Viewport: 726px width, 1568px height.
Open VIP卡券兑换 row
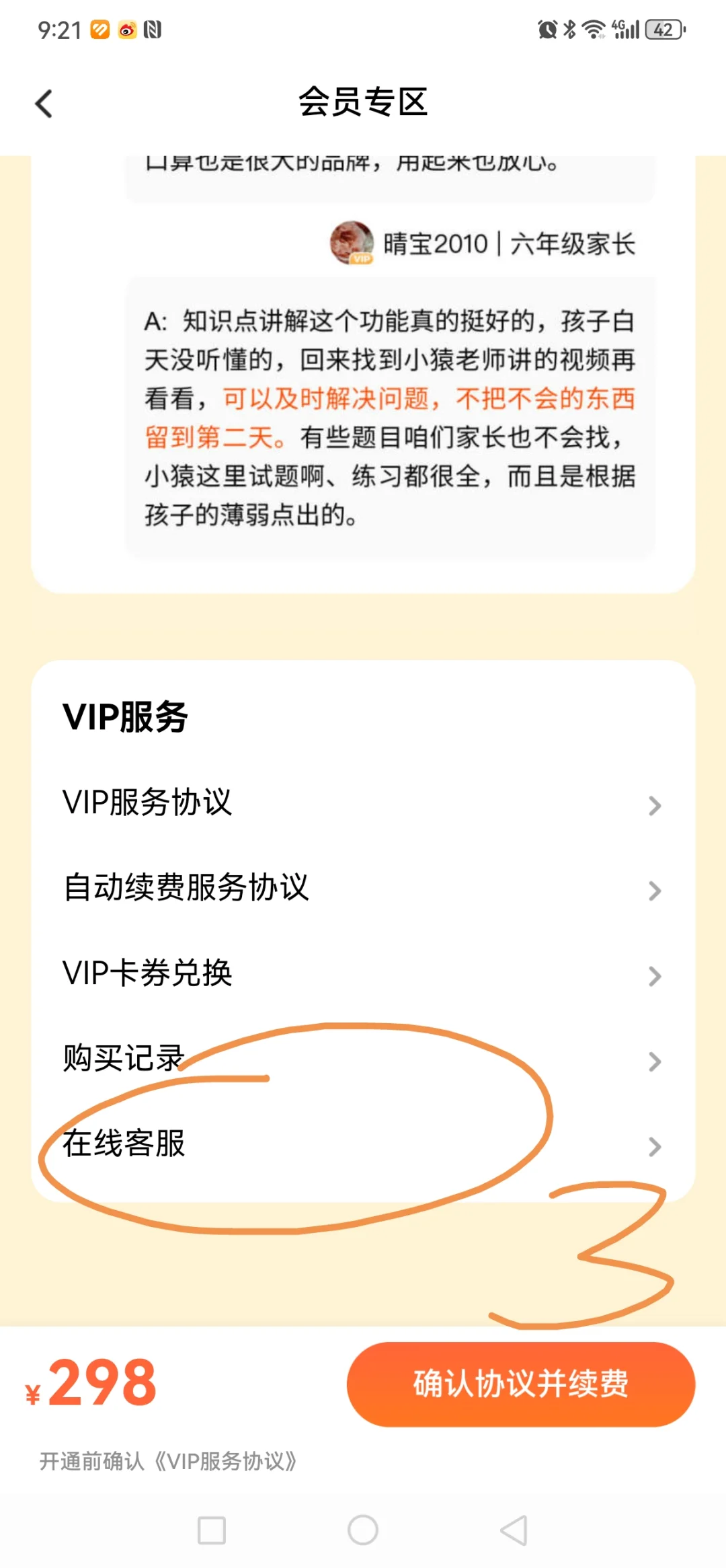pos(363,973)
